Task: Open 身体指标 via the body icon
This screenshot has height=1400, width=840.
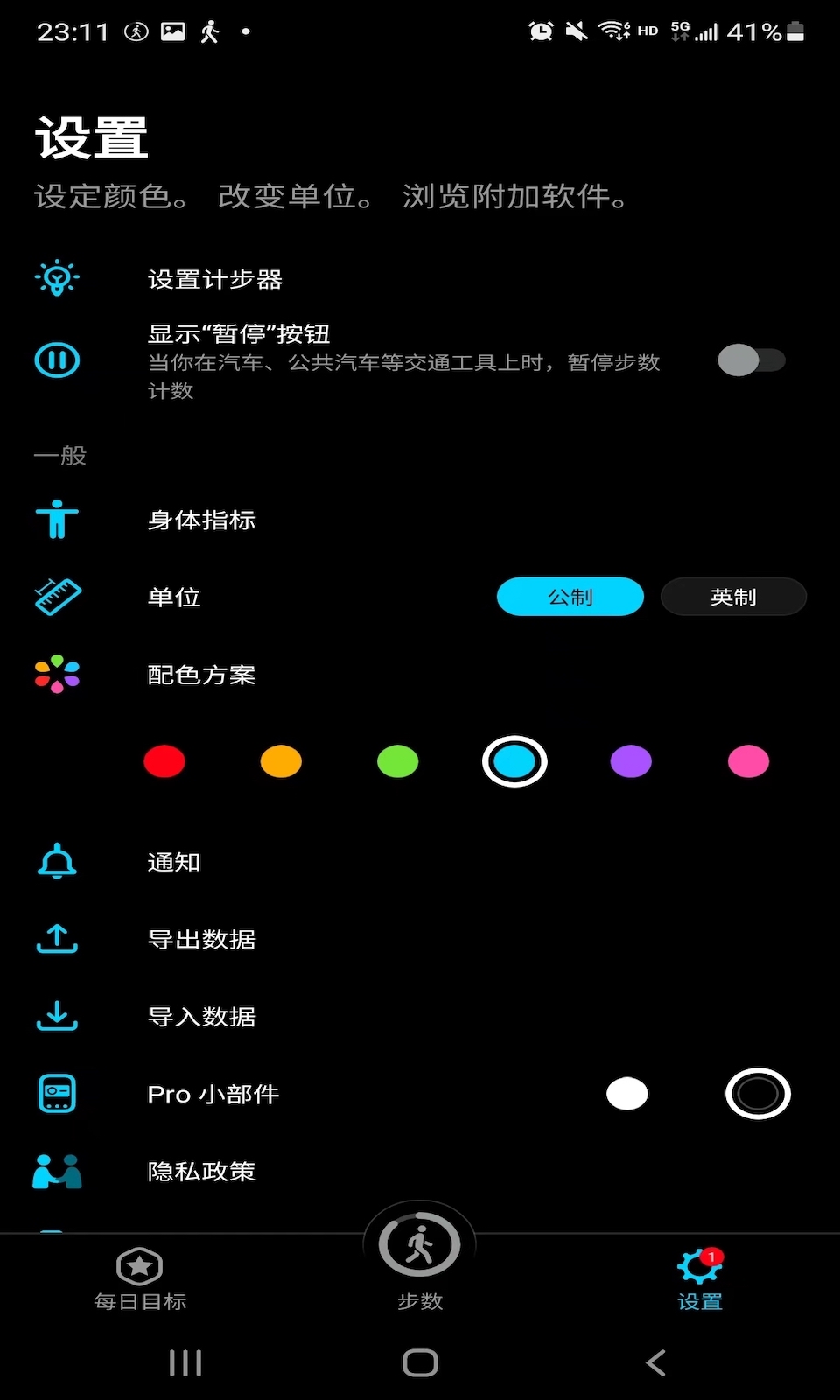Action: pos(56,518)
